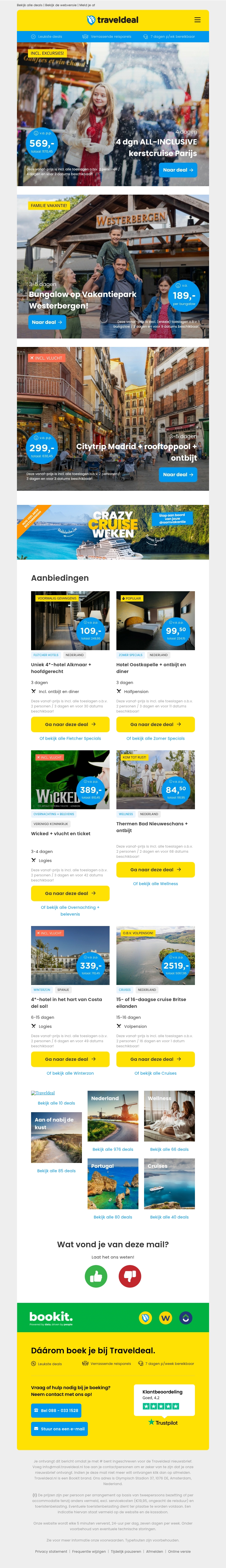Go to the deal for Wicked + vlucht

tap(70, 893)
